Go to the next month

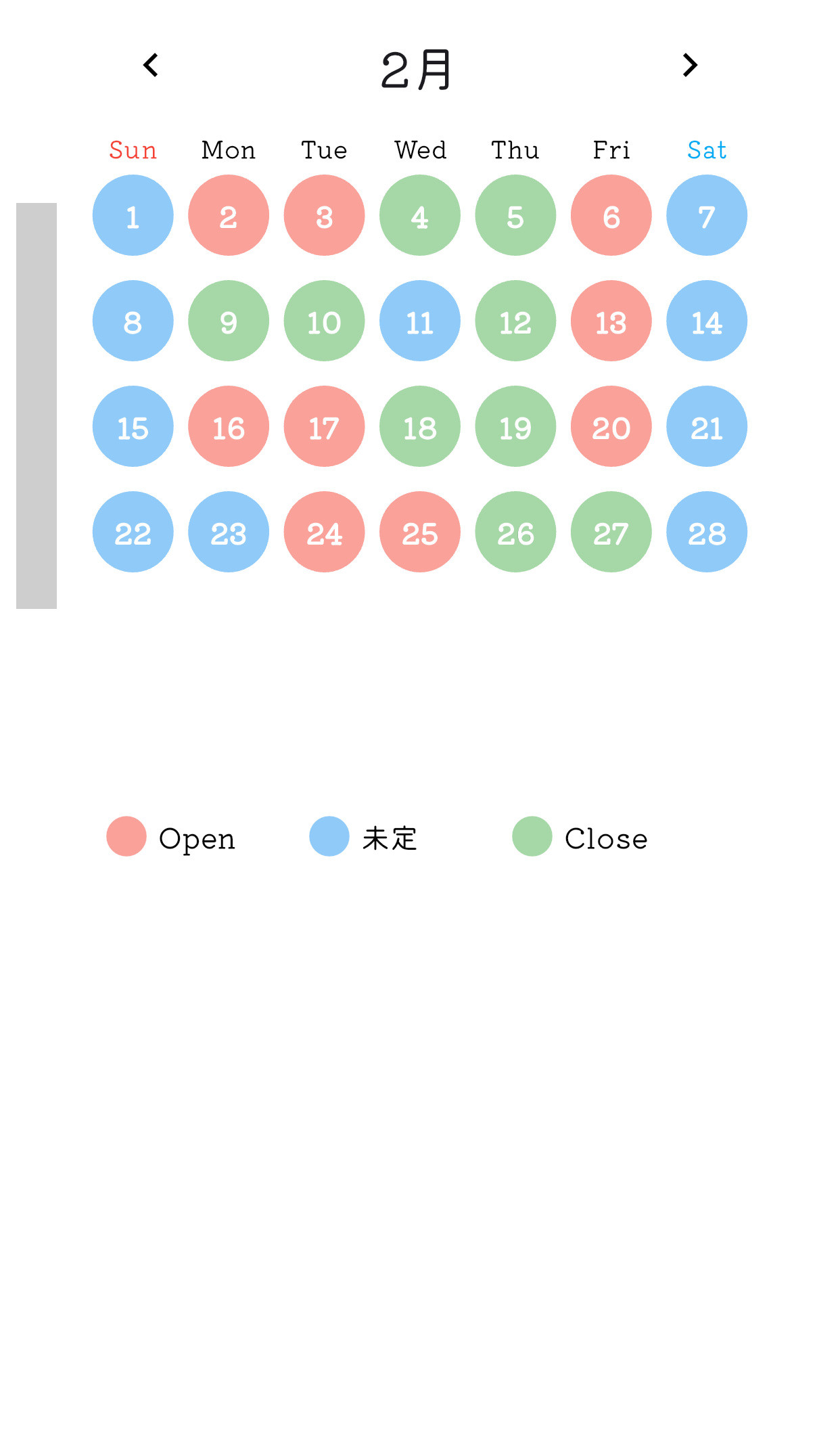[689, 66]
